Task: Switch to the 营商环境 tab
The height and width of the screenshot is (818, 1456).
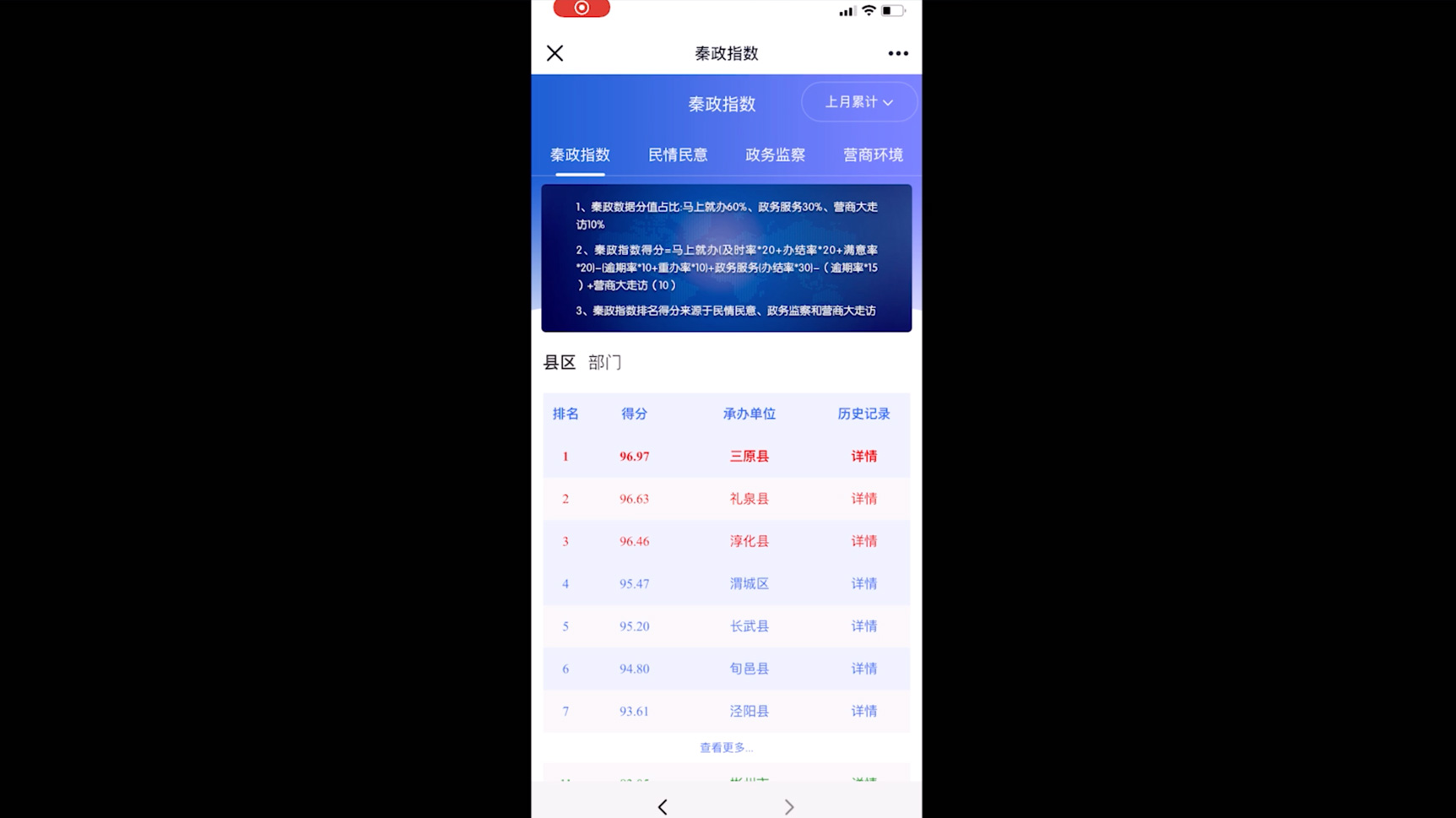Action: tap(873, 154)
